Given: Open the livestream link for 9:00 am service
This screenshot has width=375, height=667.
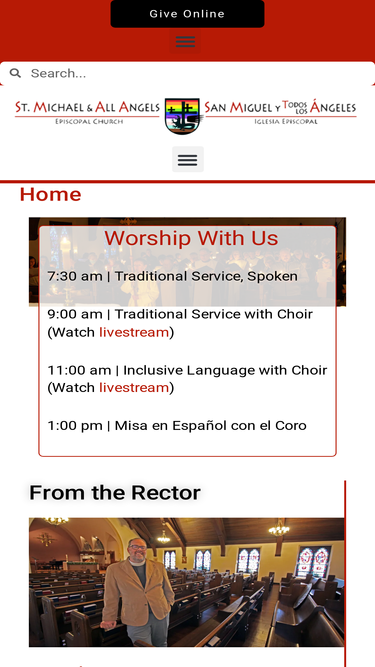Looking at the screenshot, I should point(134,332).
